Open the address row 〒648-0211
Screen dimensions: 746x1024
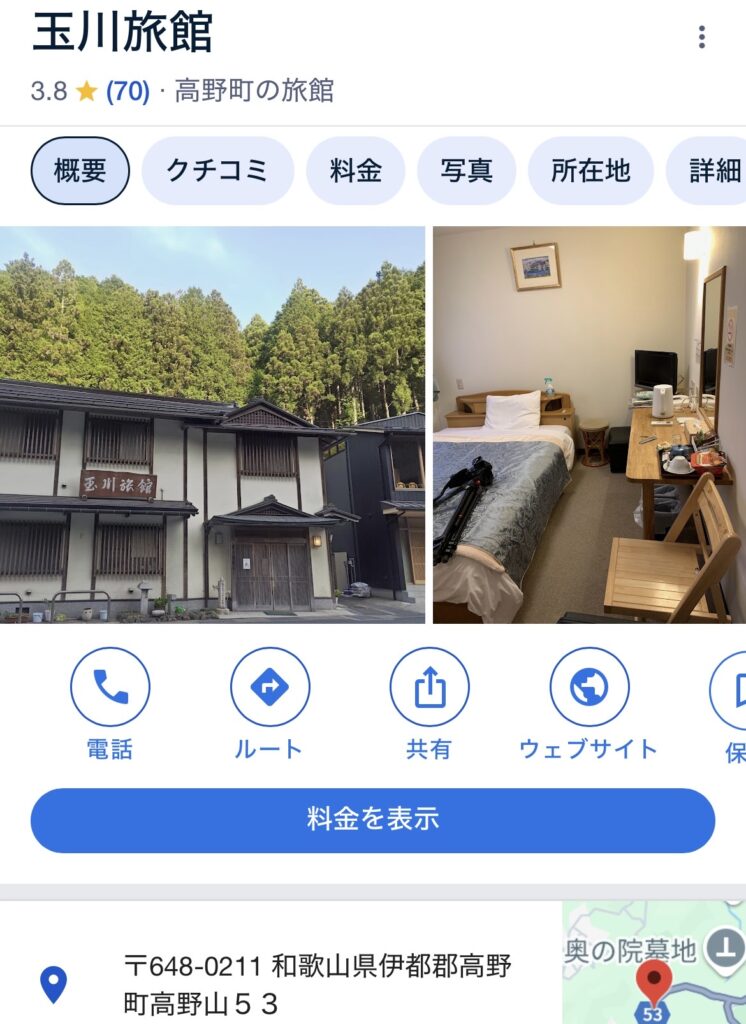pos(317,984)
